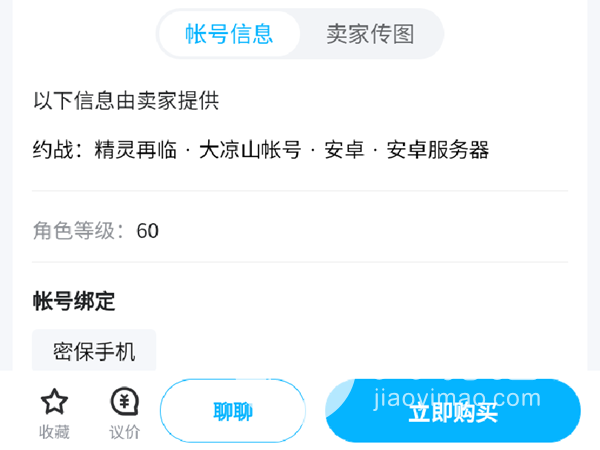Start a chat via 聊聊 button

(x=233, y=411)
